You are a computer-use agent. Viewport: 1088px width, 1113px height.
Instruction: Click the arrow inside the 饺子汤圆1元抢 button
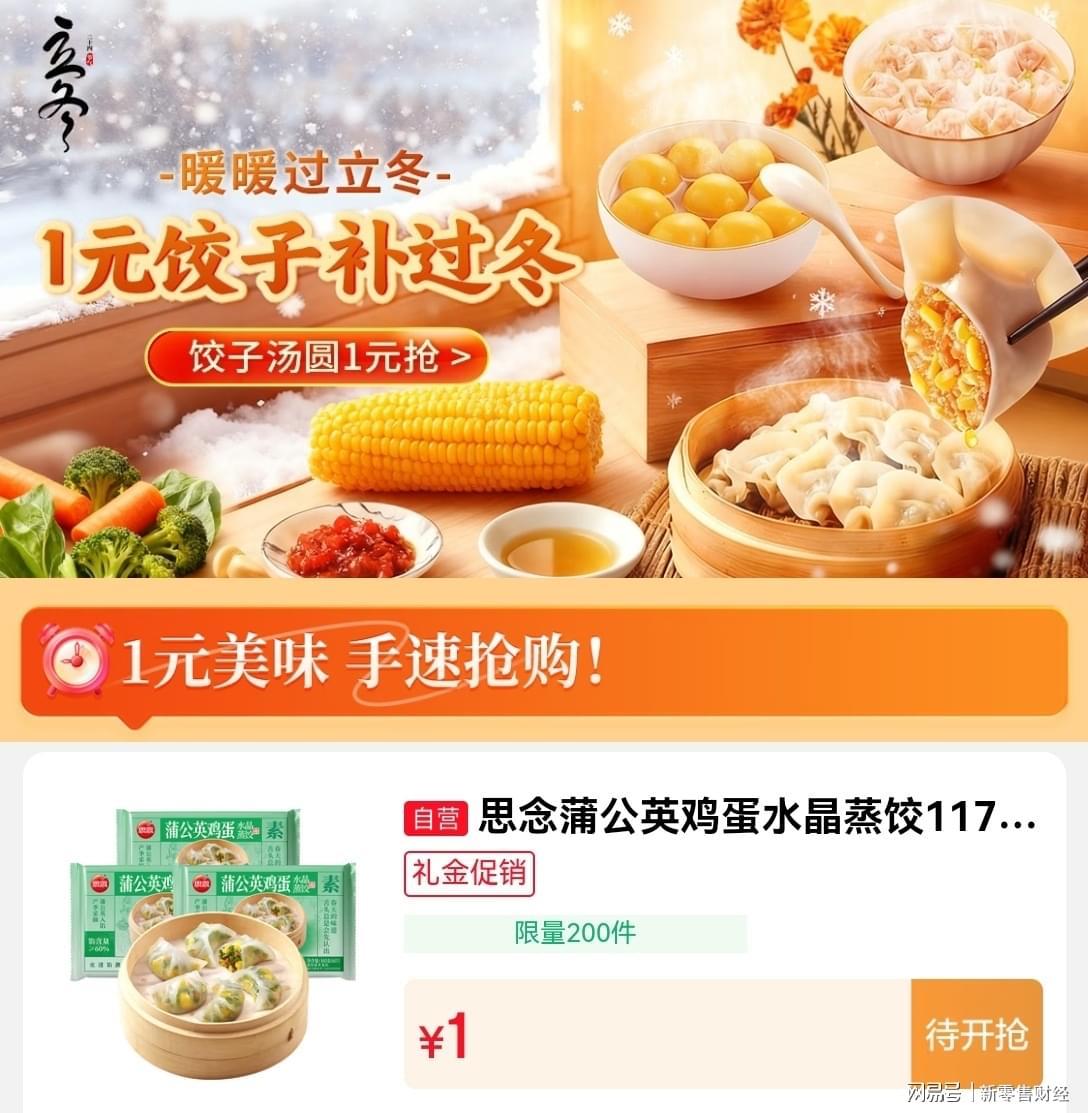pyautogui.click(x=460, y=356)
